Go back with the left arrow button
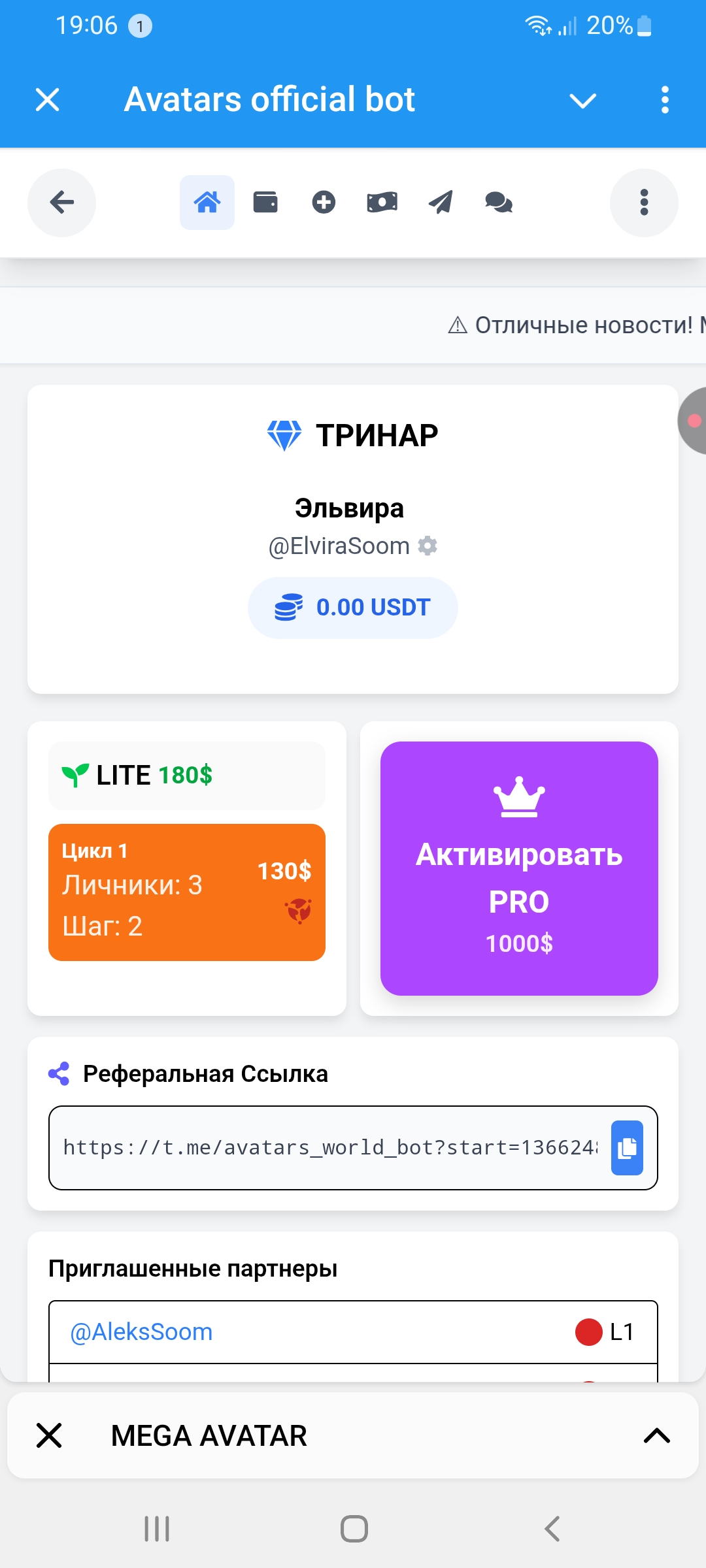Viewport: 706px width, 1568px height. pos(61,203)
